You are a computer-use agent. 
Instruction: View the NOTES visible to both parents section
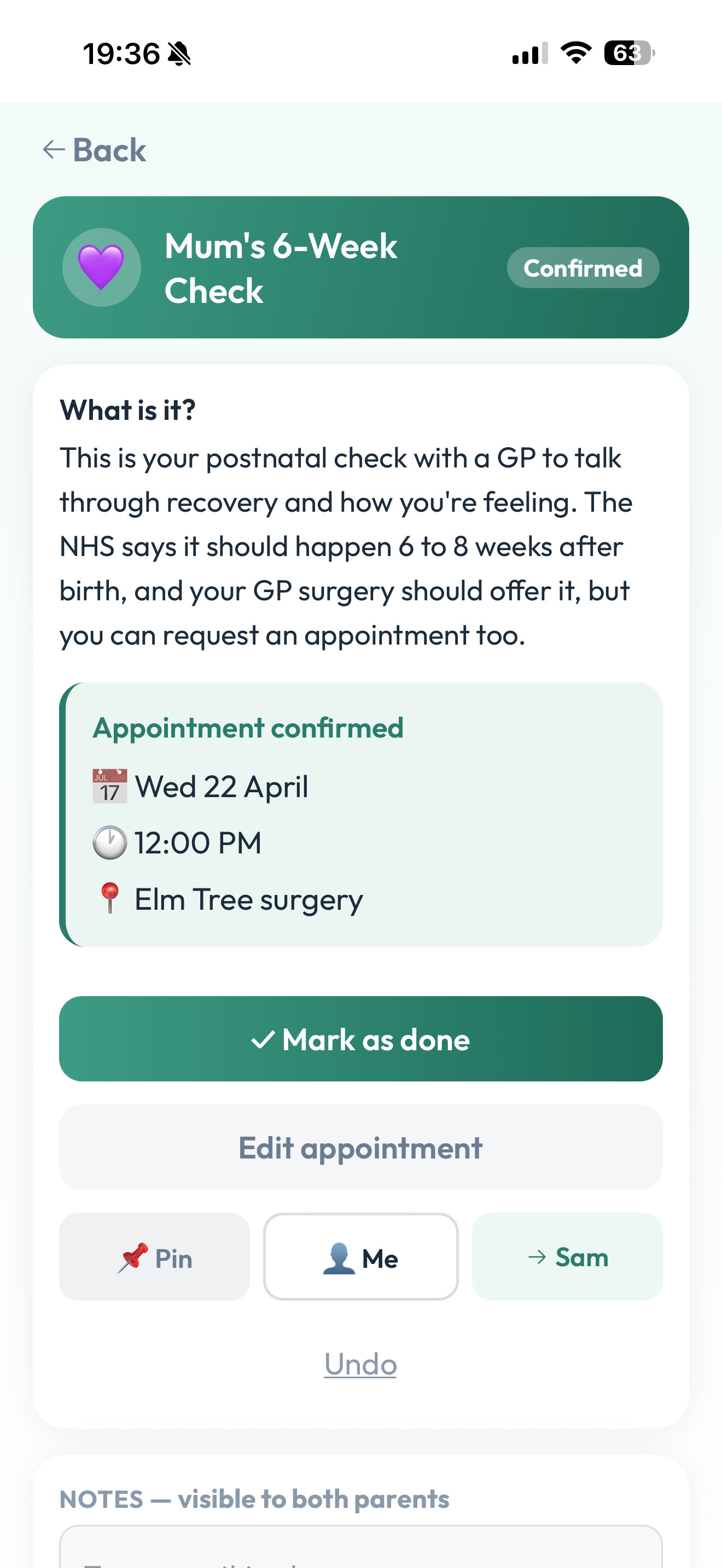(254, 1499)
